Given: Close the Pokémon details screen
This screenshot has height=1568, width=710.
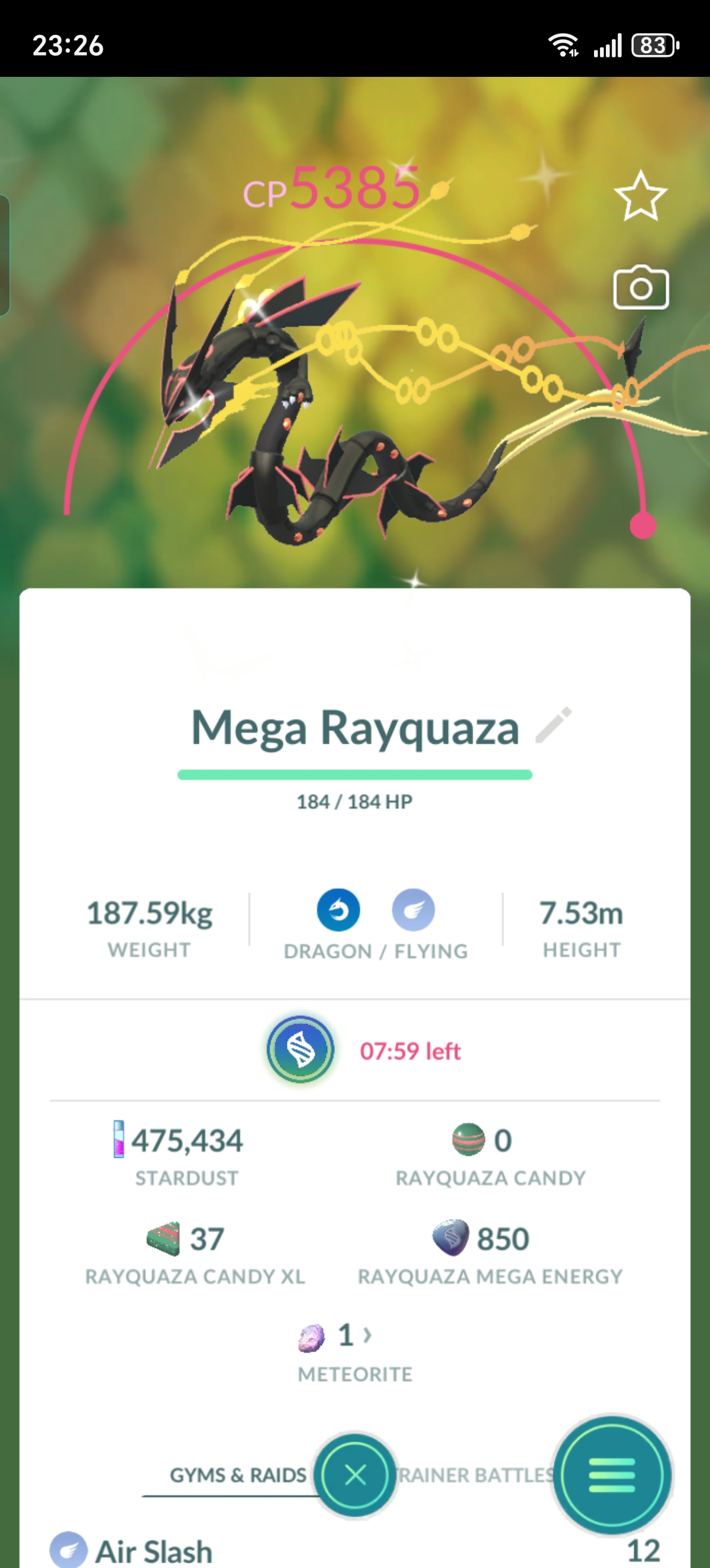Looking at the screenshot, I should [x=355, y=1474].
